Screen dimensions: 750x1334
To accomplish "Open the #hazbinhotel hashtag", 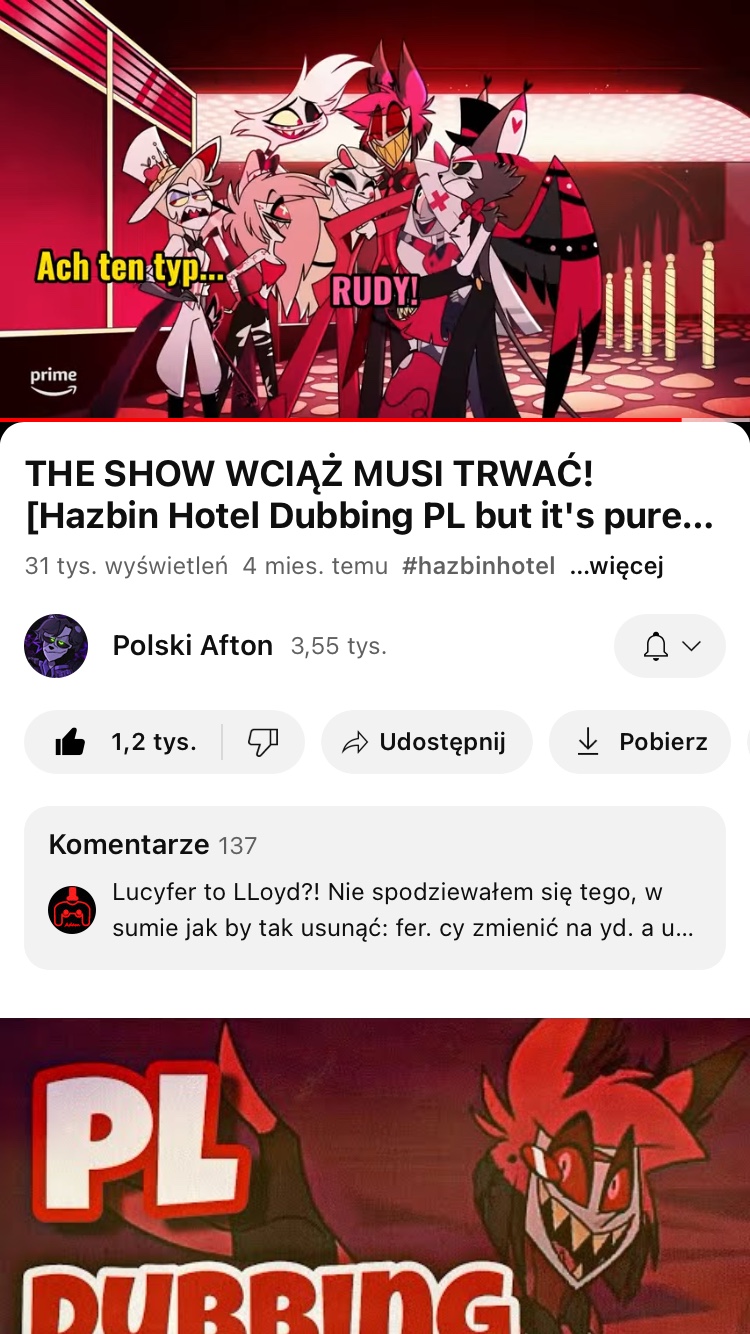I will [x=478, y=566].
